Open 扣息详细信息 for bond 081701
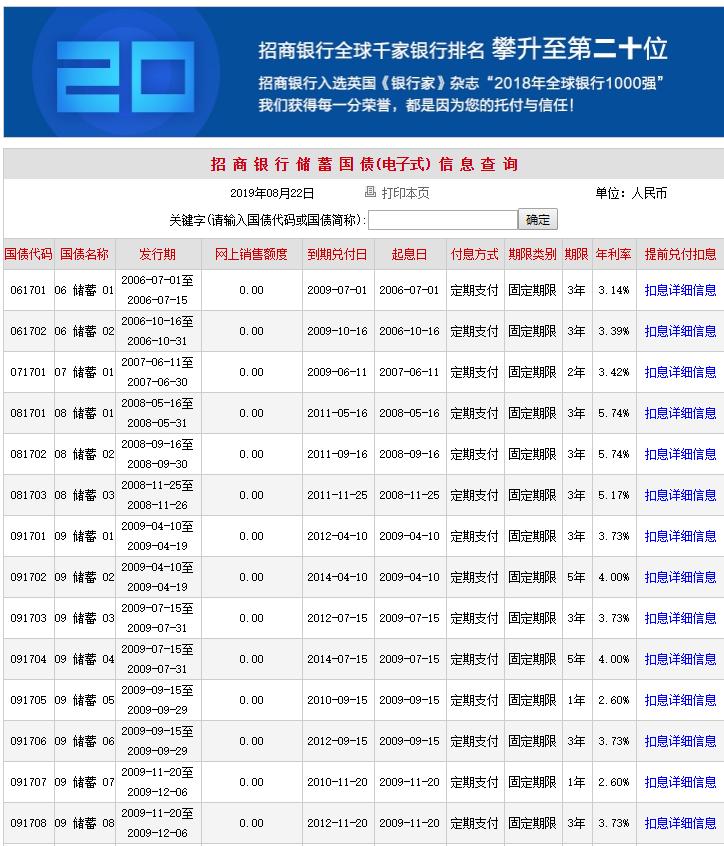 click(680, 413)
